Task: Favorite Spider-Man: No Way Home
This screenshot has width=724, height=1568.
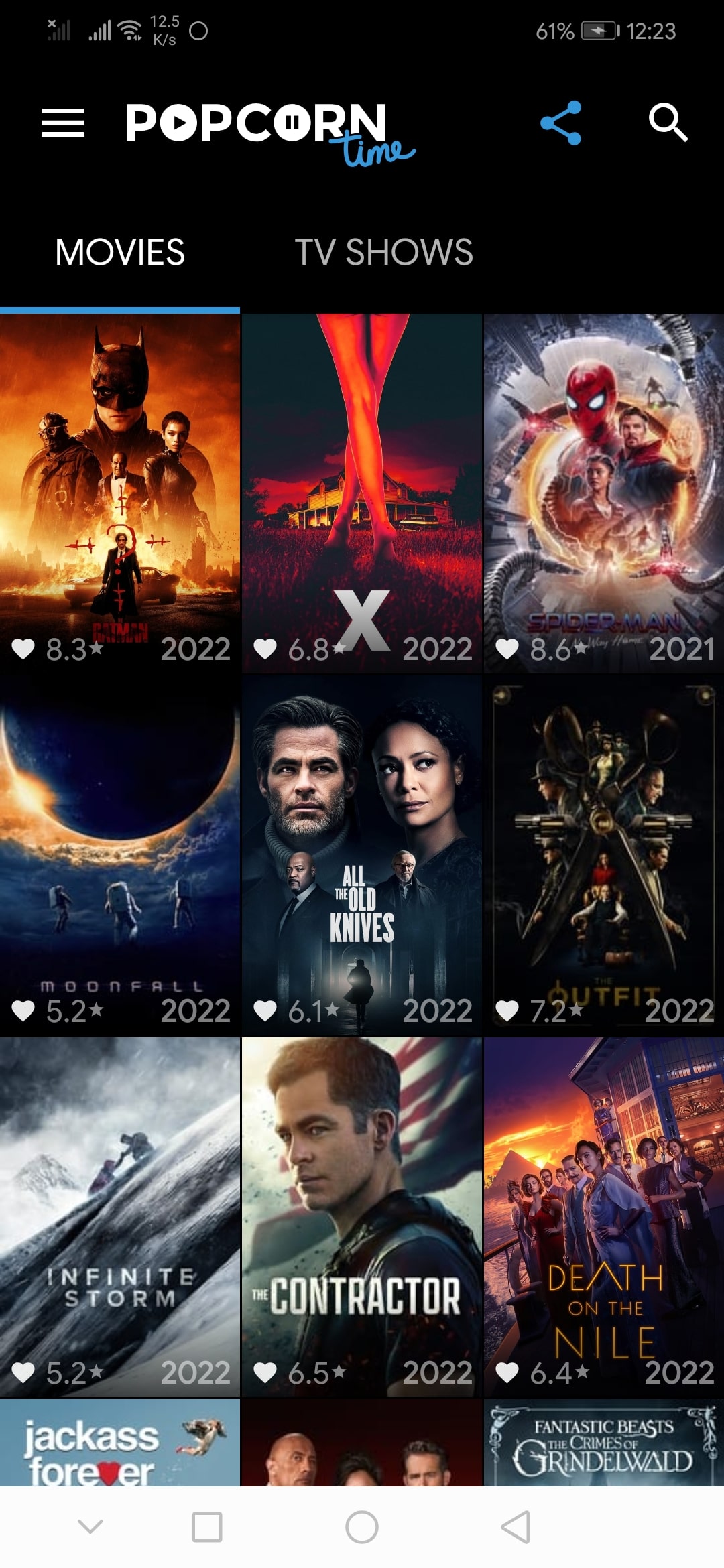Action: click(x=507, y=648)
